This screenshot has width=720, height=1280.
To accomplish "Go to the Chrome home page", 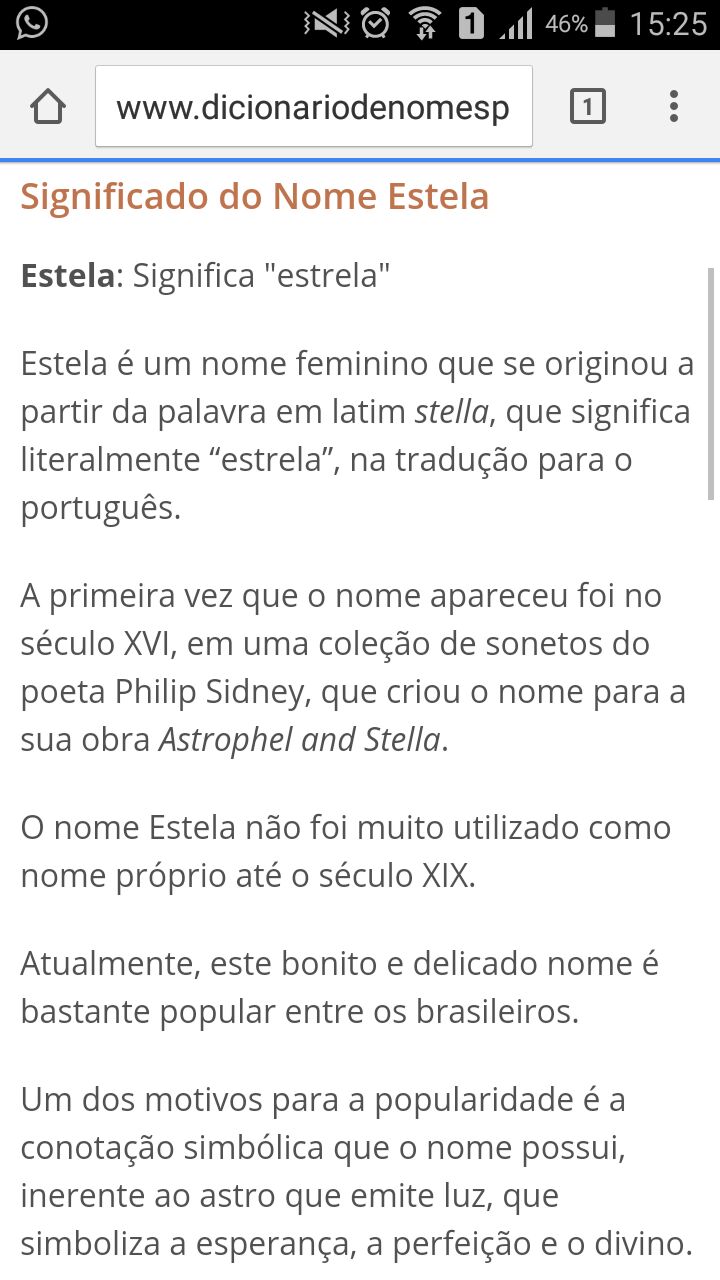I will [48, 106].
